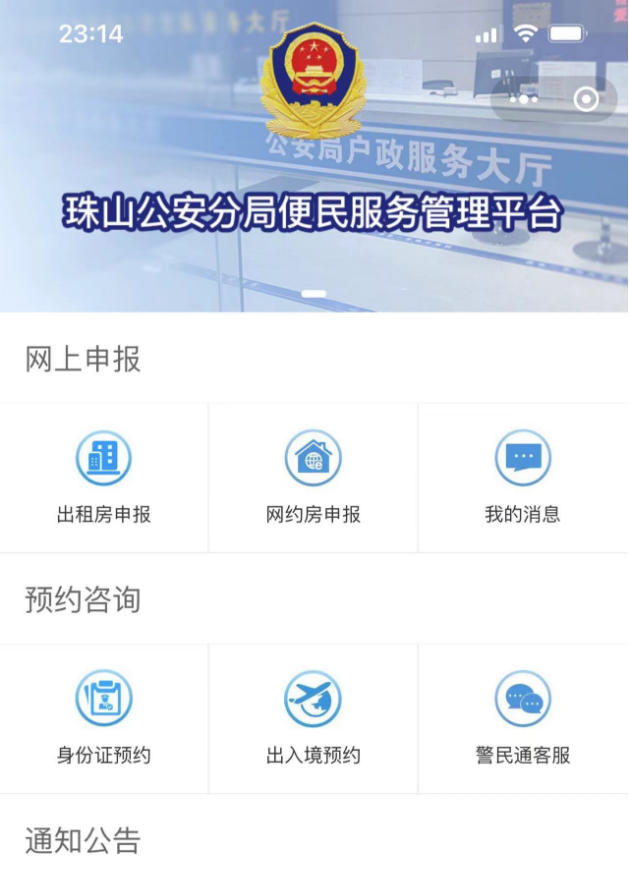Open the mini program more options menu
The width and height of the screenshot is (629, 879).
click(523, 99)
